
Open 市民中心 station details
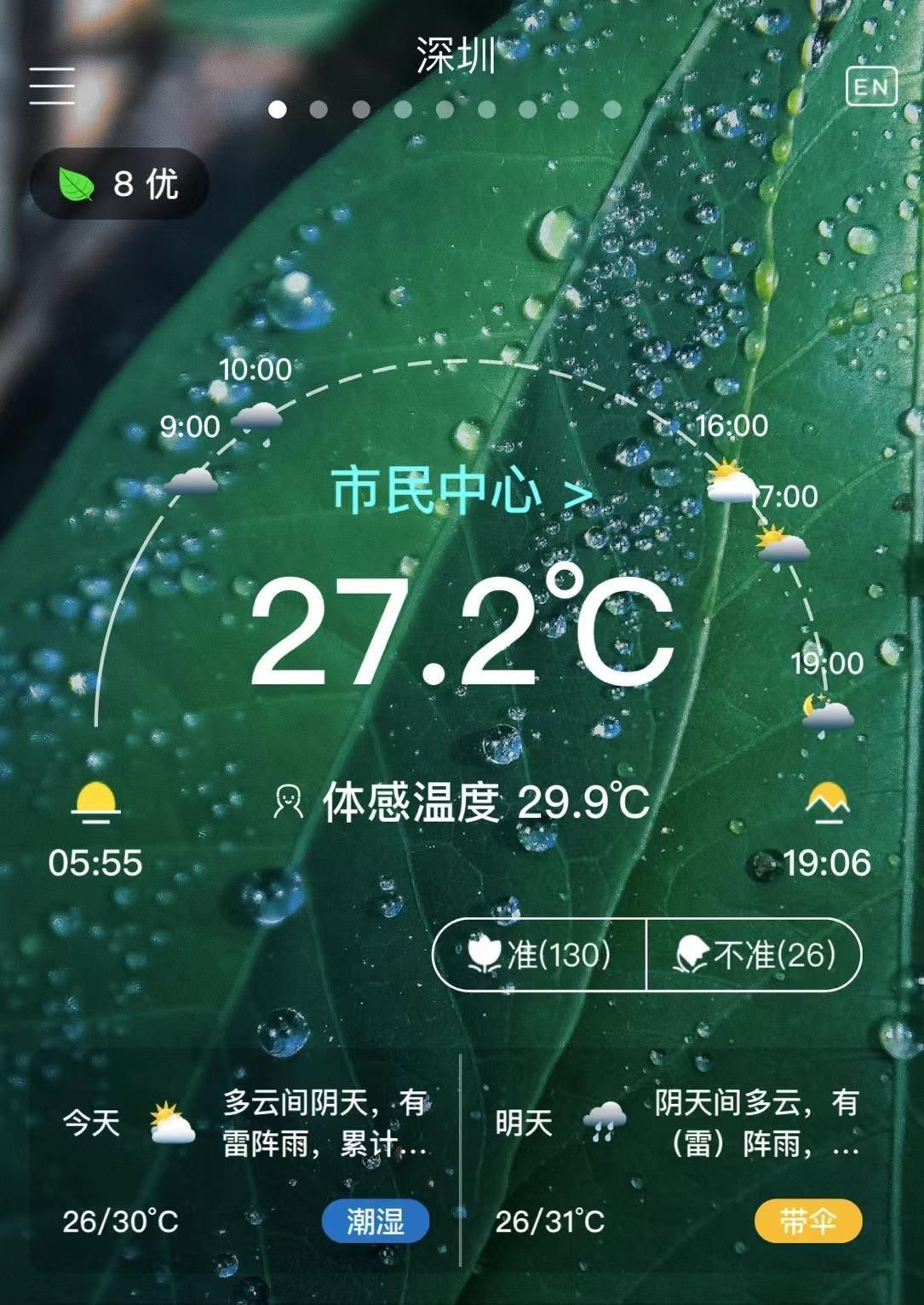tap(461, 492)
